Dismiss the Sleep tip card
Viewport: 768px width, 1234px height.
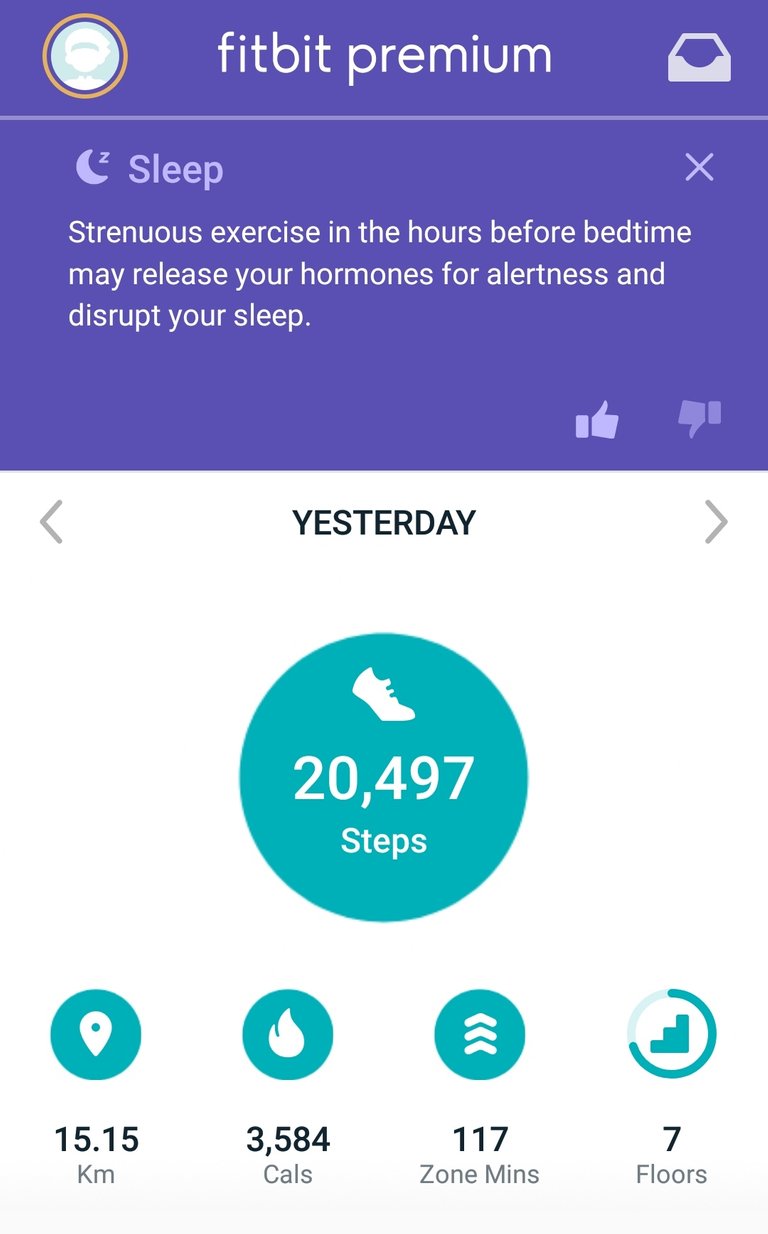699,168
